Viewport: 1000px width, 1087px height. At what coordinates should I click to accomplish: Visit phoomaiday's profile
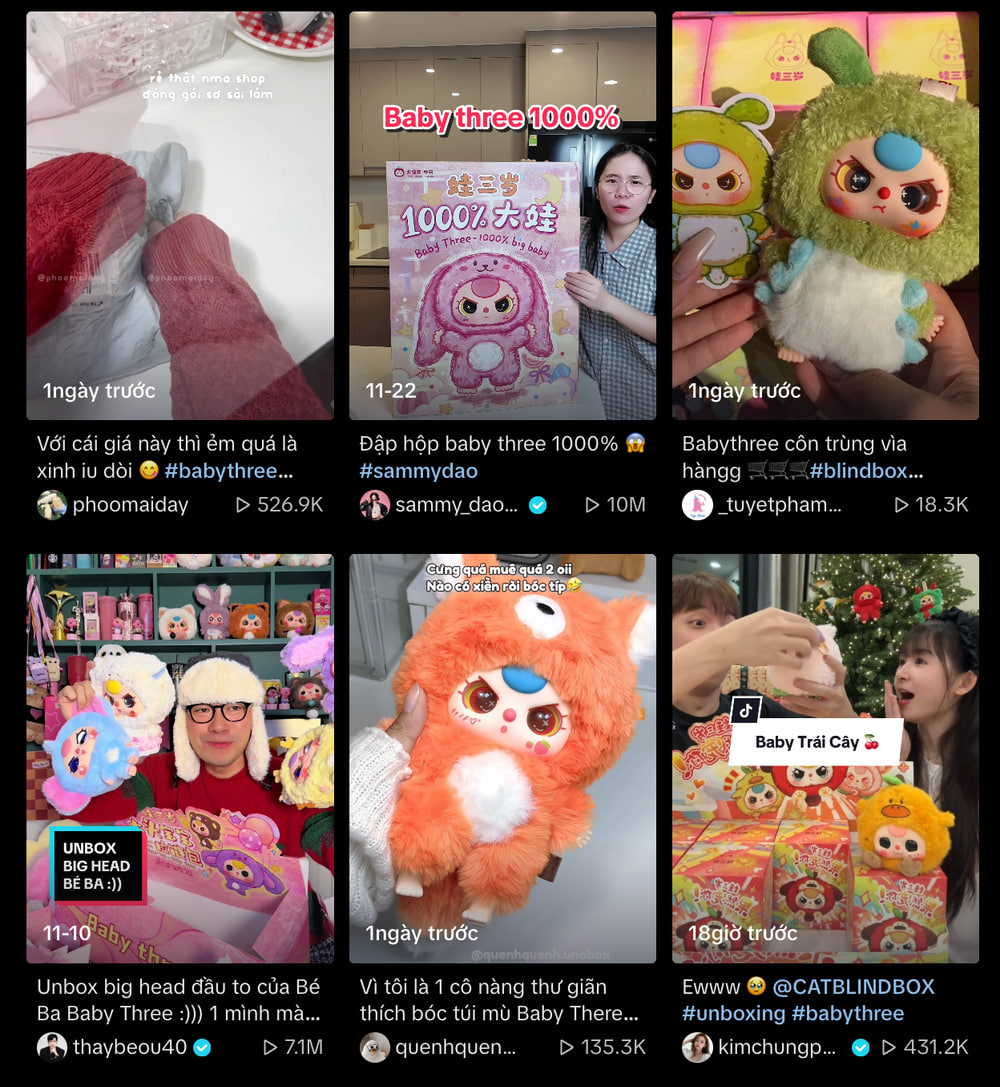click(129, 505)
